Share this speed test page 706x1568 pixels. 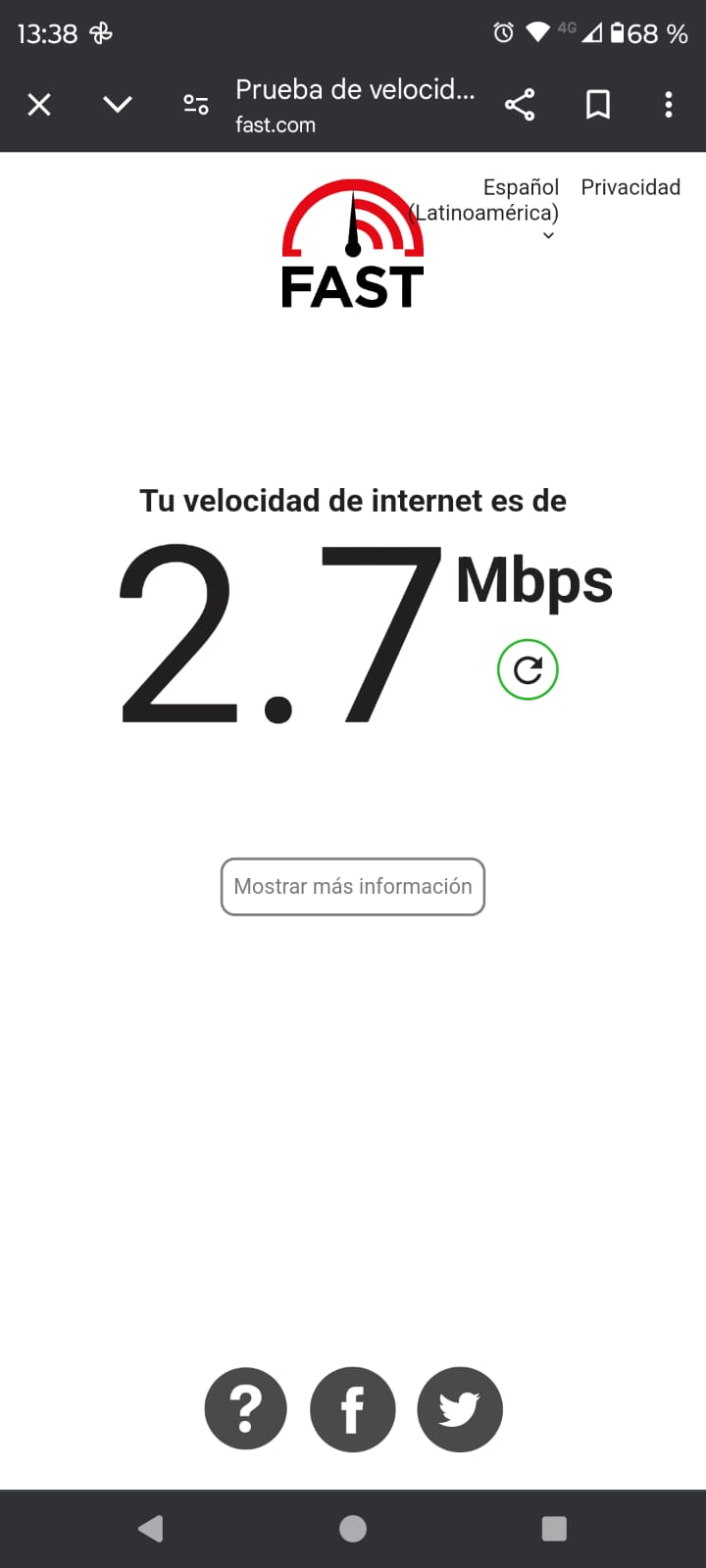pos(520,105)
